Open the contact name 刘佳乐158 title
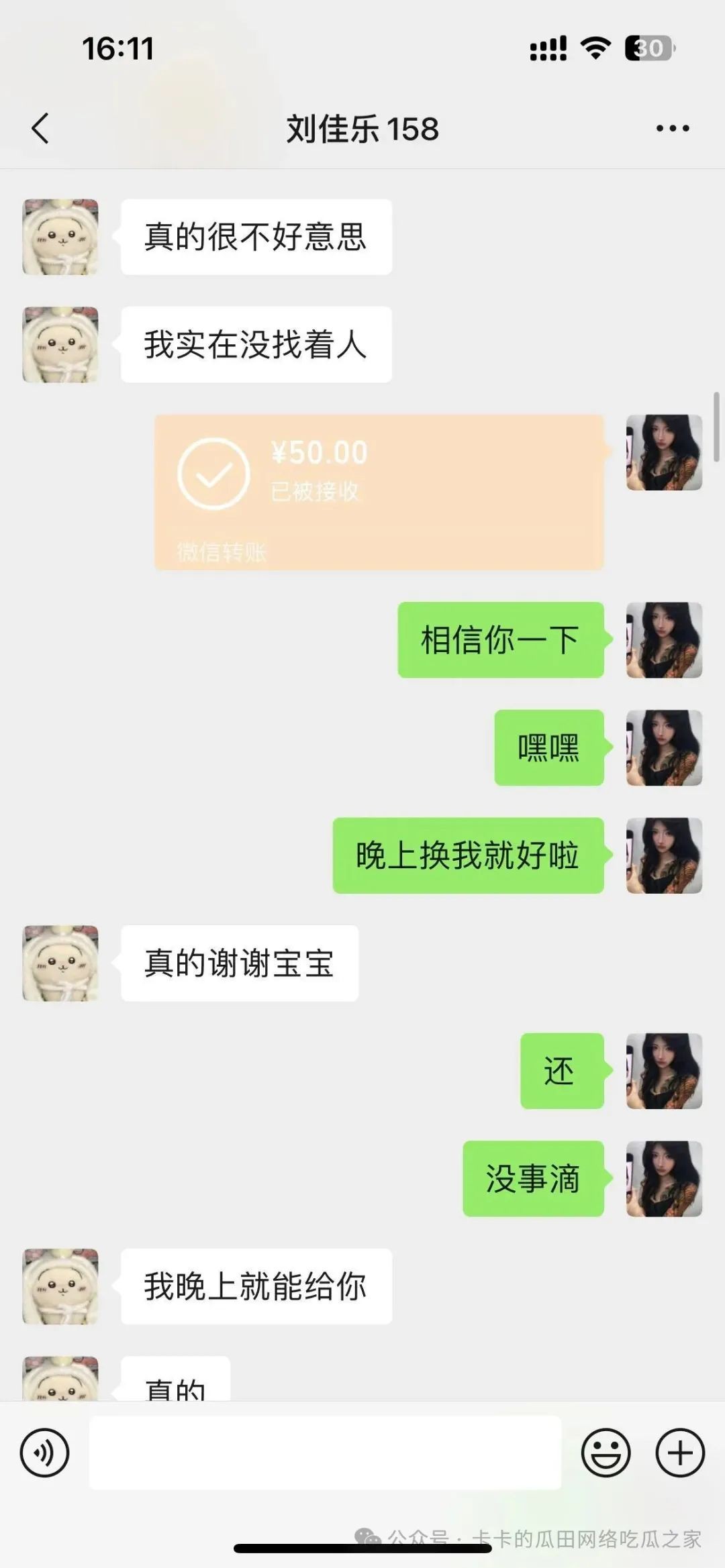The height and width of the screenshot is (1568, 725). [x=362, y=129]
